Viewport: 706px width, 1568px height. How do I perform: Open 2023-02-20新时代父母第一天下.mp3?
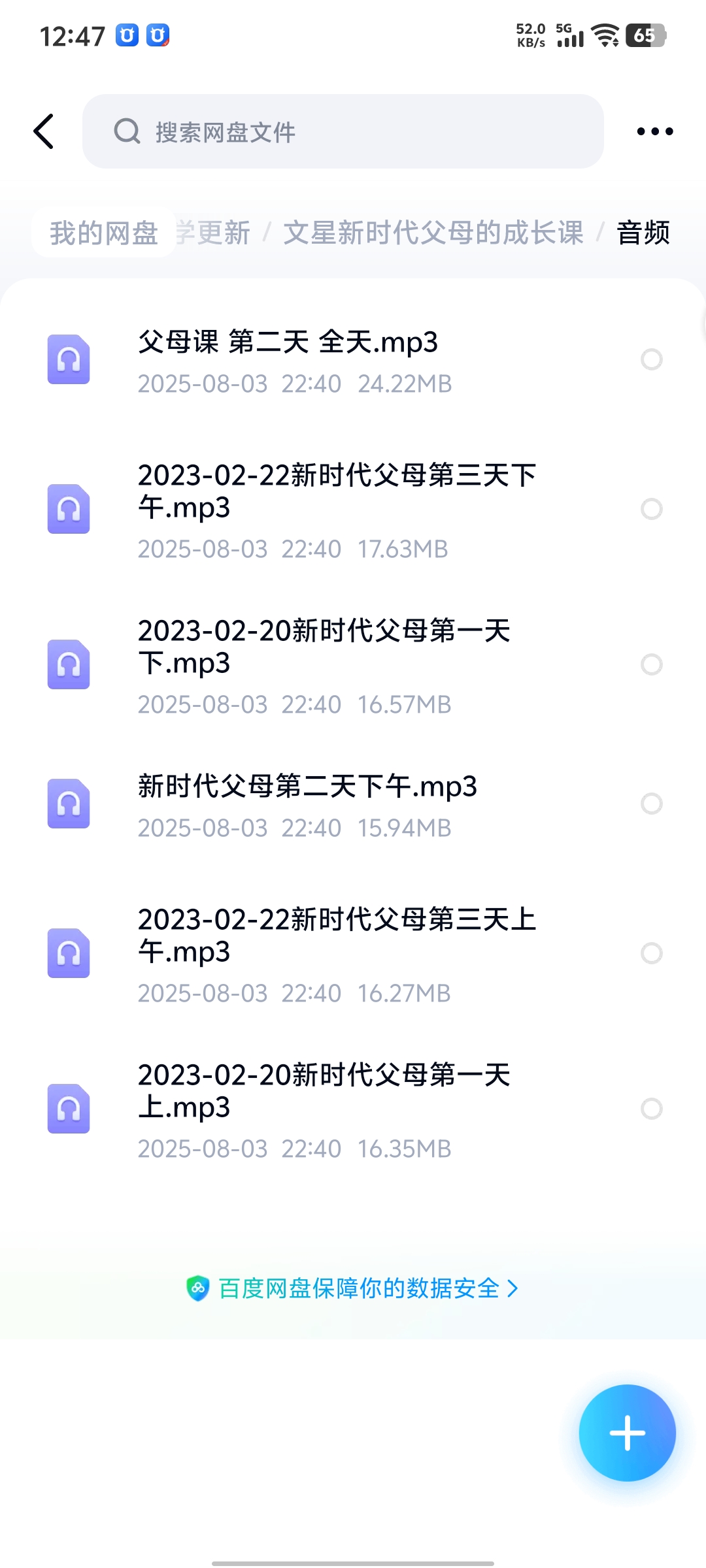(x=327, y=664)
